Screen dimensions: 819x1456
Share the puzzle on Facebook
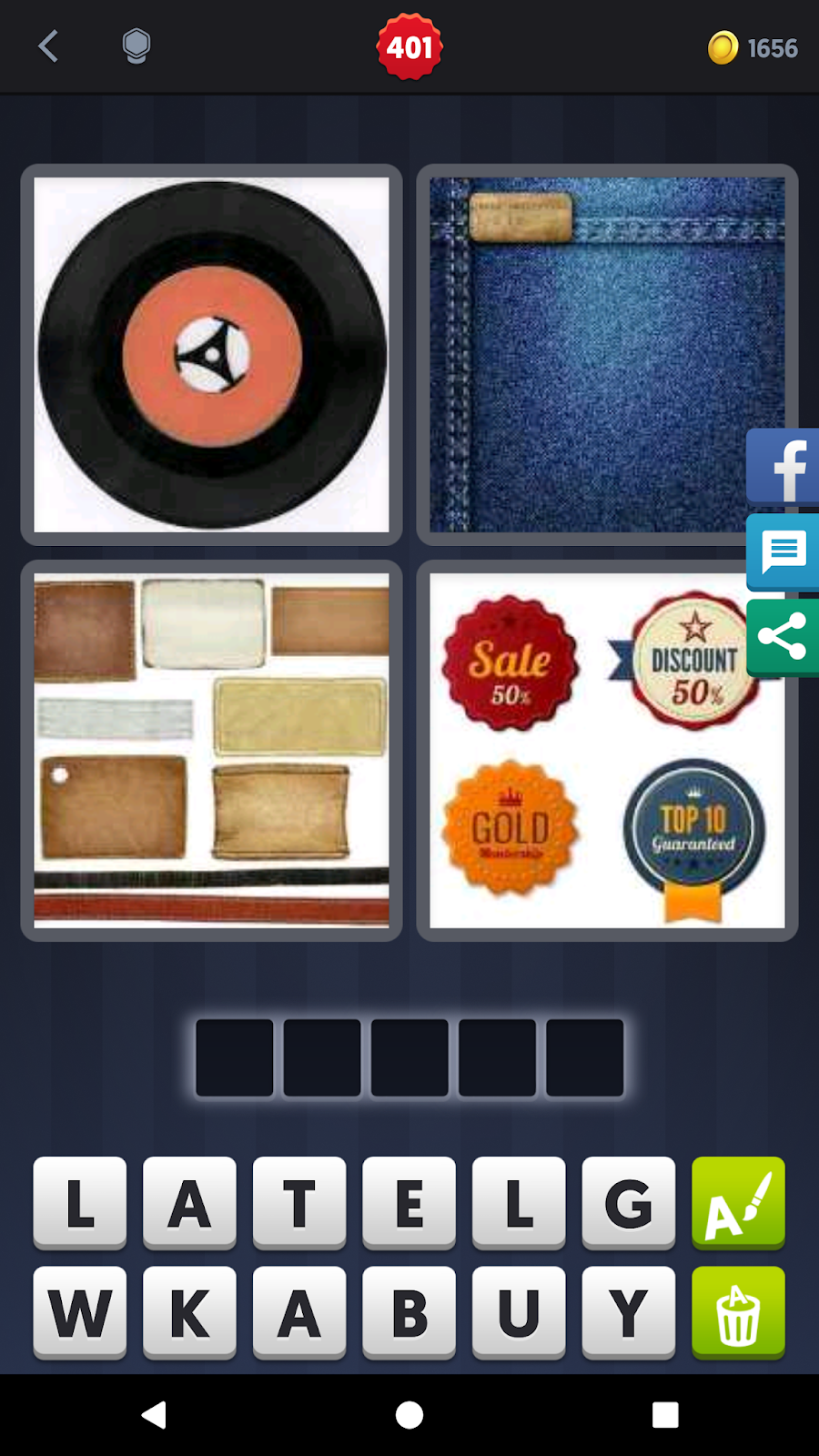pos(784,468)
